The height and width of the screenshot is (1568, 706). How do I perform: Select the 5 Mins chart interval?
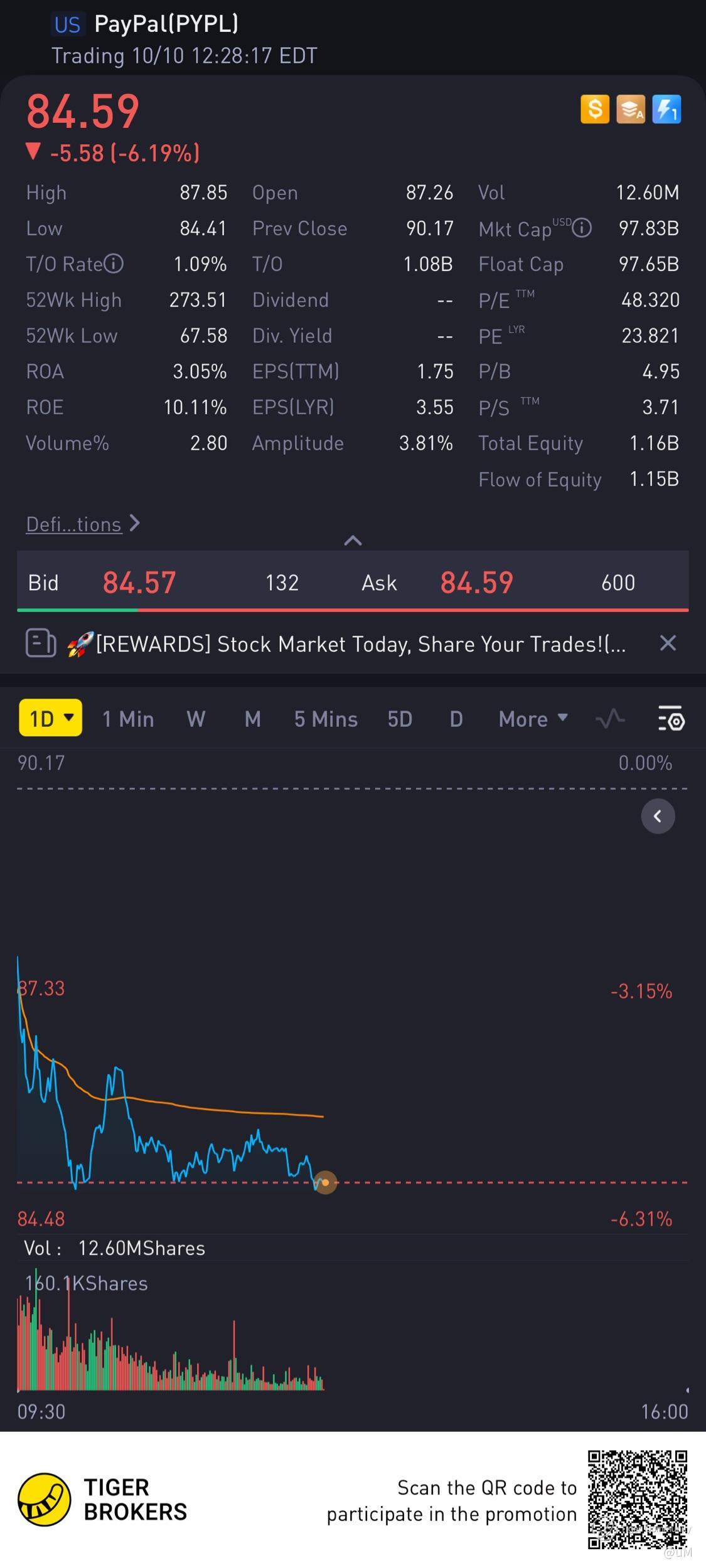(x=326, y=719)
